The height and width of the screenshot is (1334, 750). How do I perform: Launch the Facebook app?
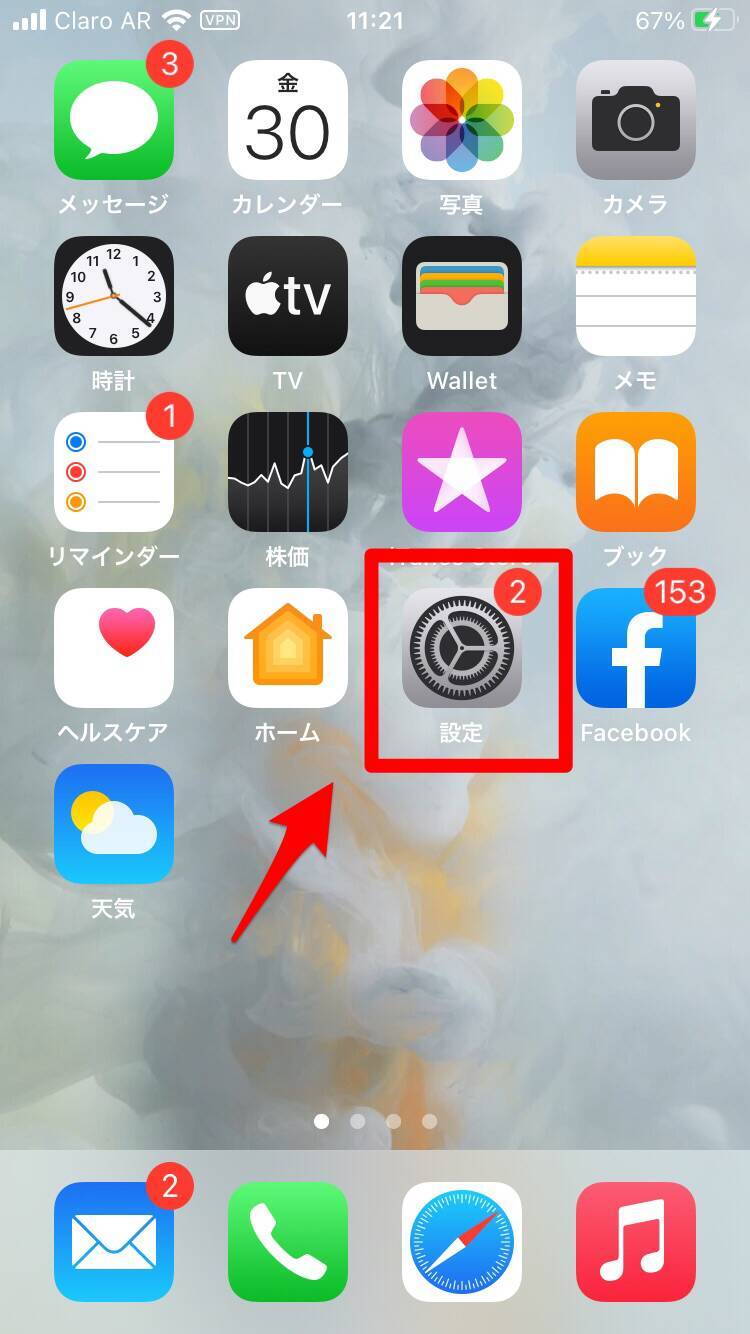tap(636, 648)
